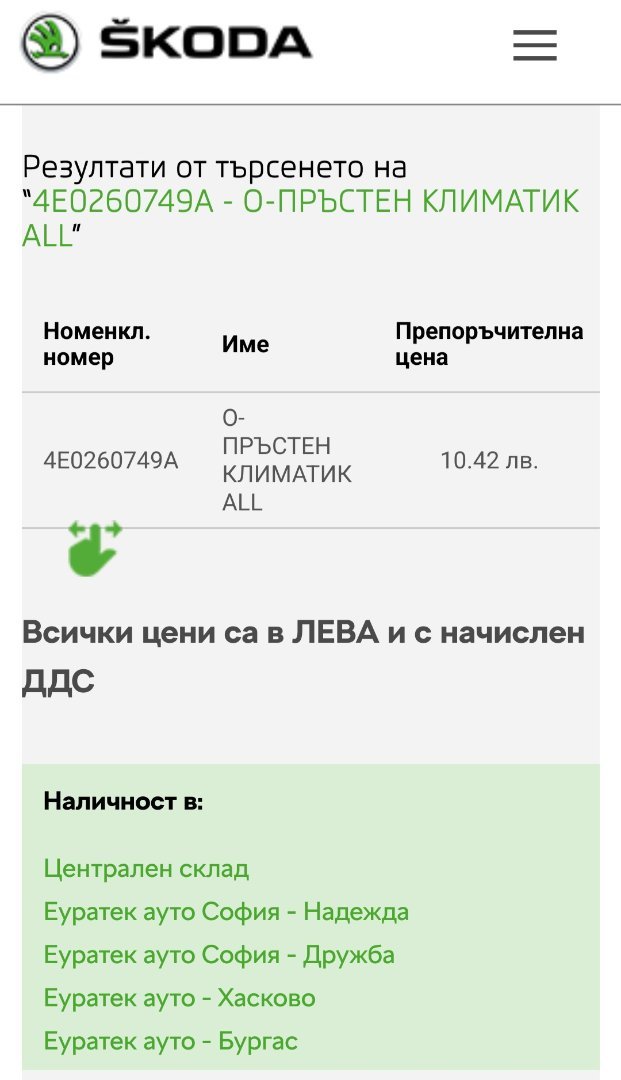Tap the Škoda logo to go home
621x1080 pixels.
pyautogui.click(x=167, y=43)
